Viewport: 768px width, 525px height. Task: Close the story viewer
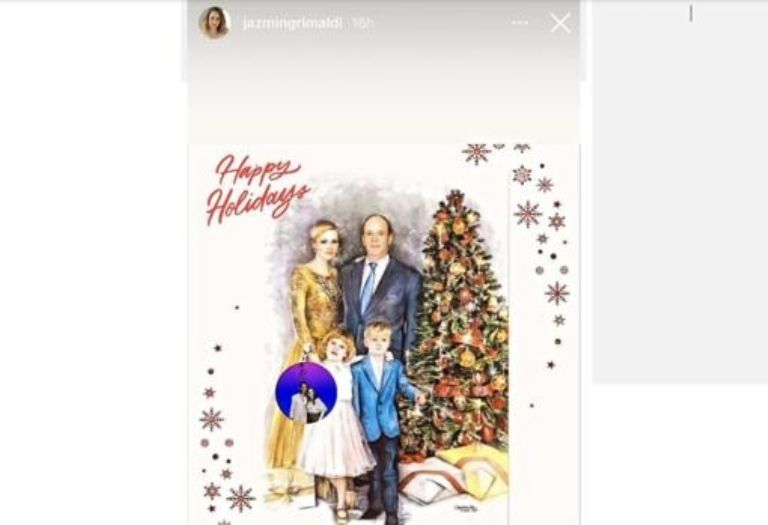click(x=560, y=23)
